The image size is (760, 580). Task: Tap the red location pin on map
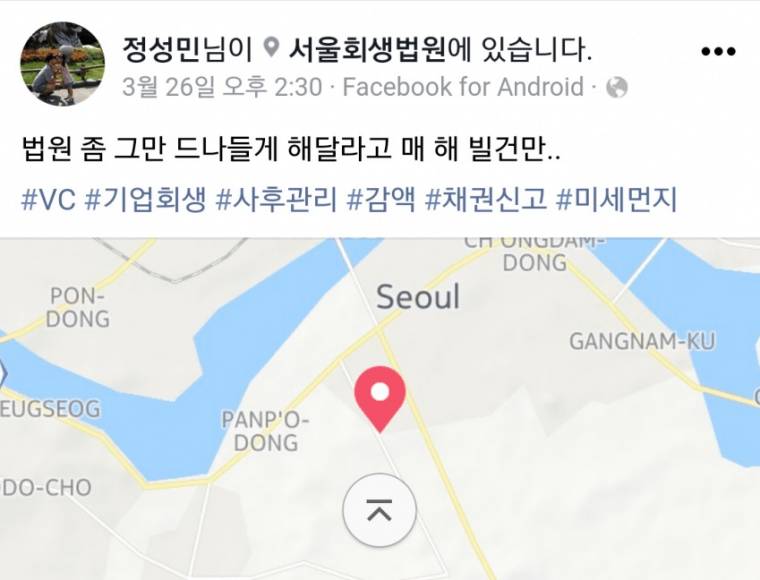tap(380, 395)
